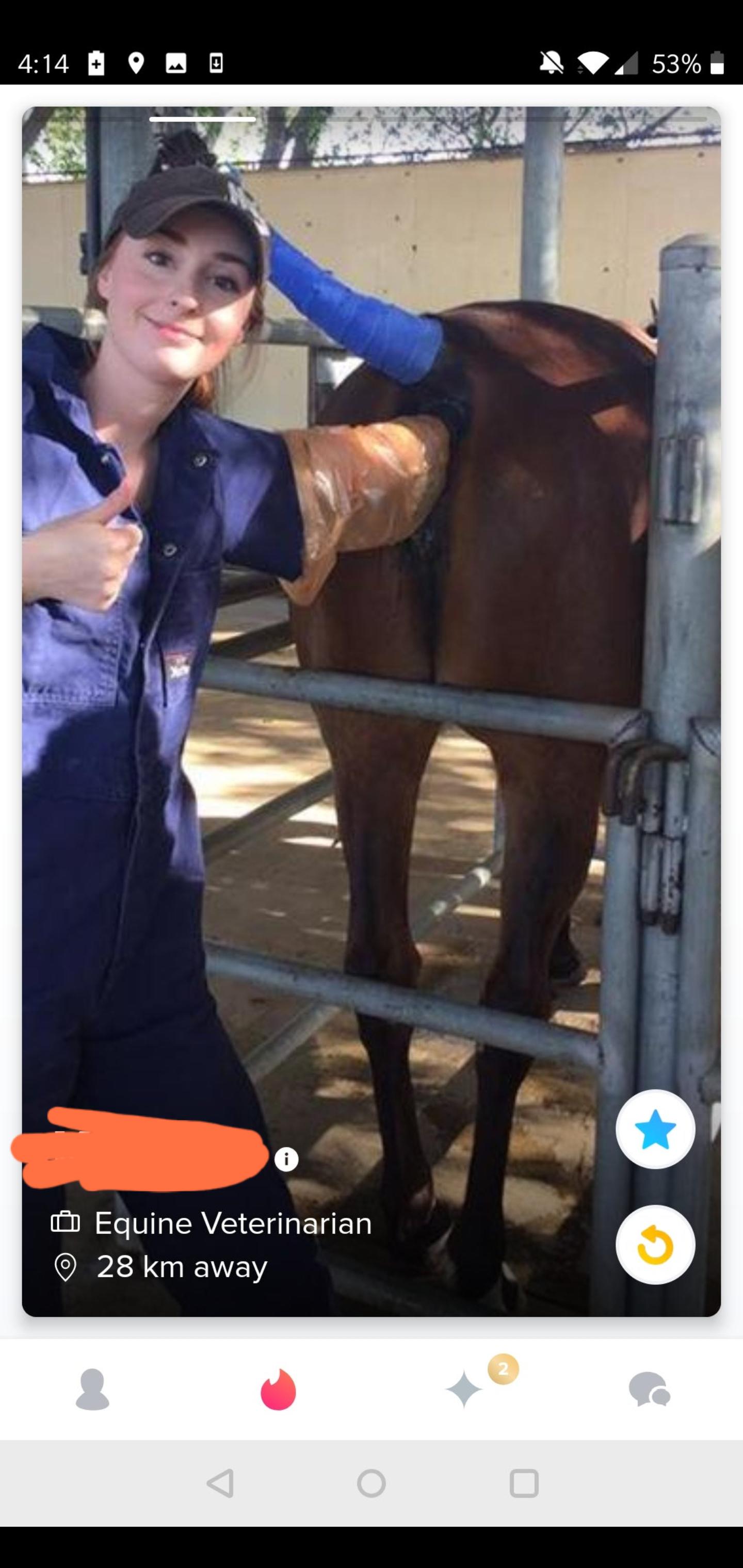The width and height of the screenshot is (743, 1568).
Task: Switch to the flame discovery tab
Action: (x=278, y=1390)
